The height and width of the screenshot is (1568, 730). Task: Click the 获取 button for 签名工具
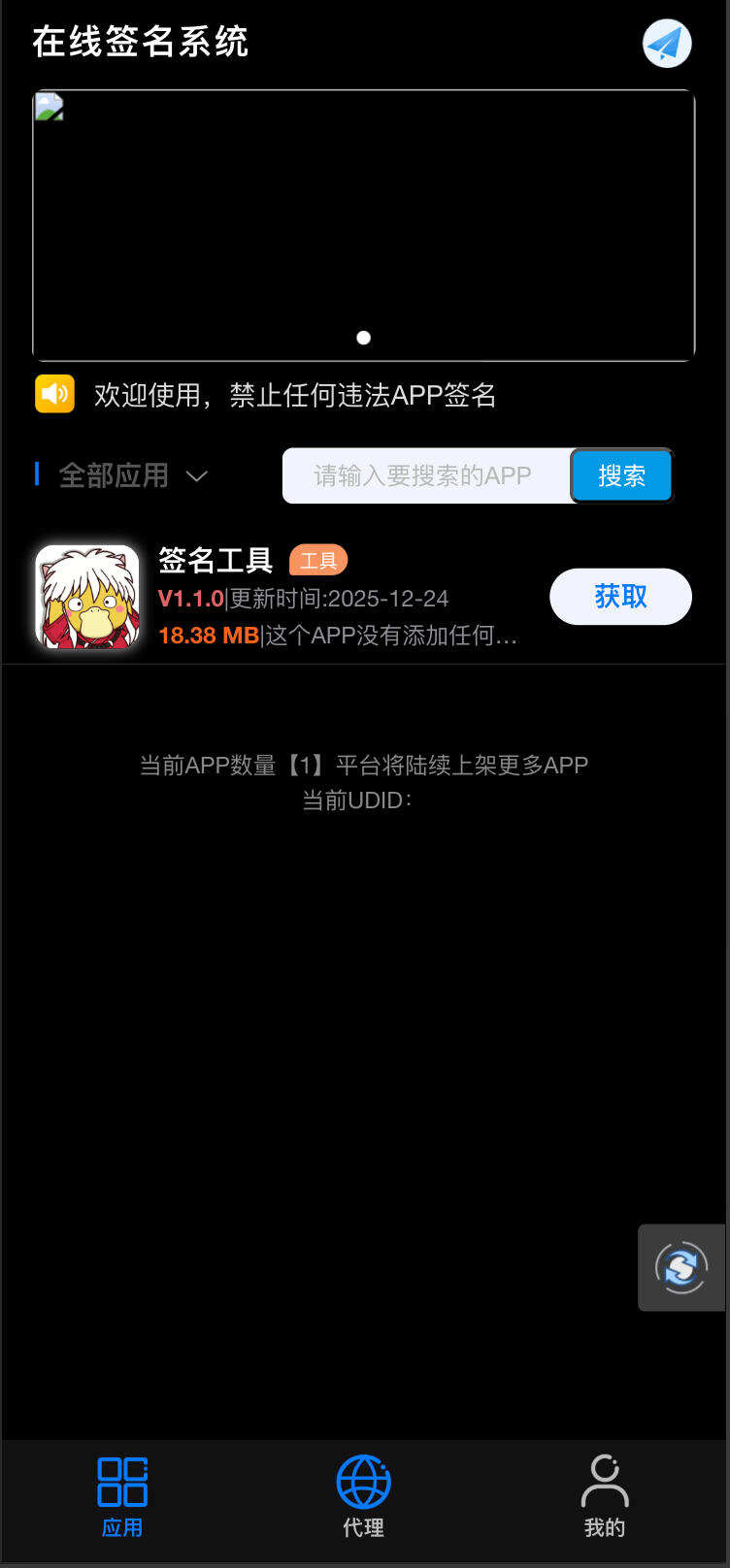tap(620, 596)
